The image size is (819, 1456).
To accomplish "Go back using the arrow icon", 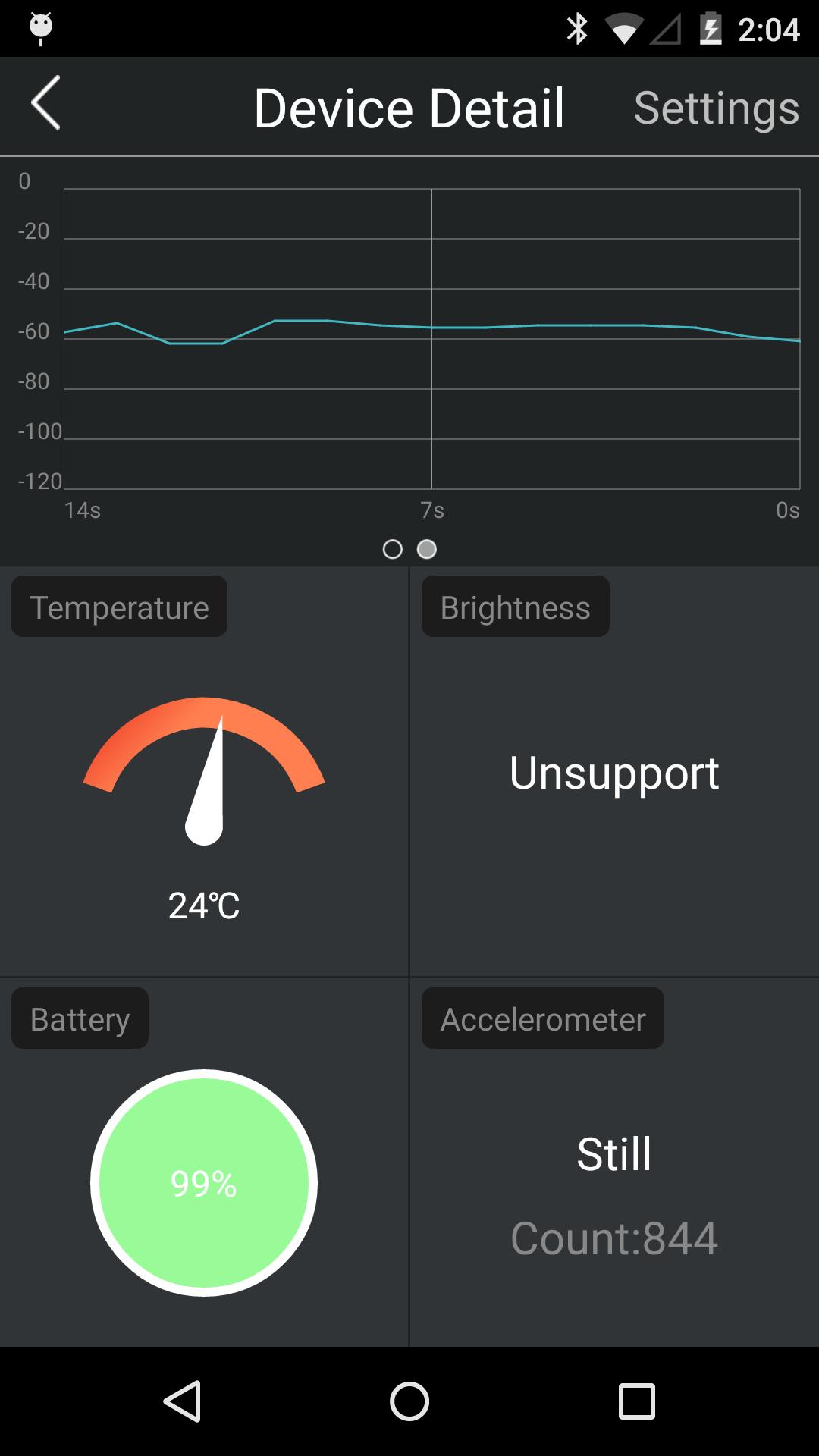I will point(45,104).
